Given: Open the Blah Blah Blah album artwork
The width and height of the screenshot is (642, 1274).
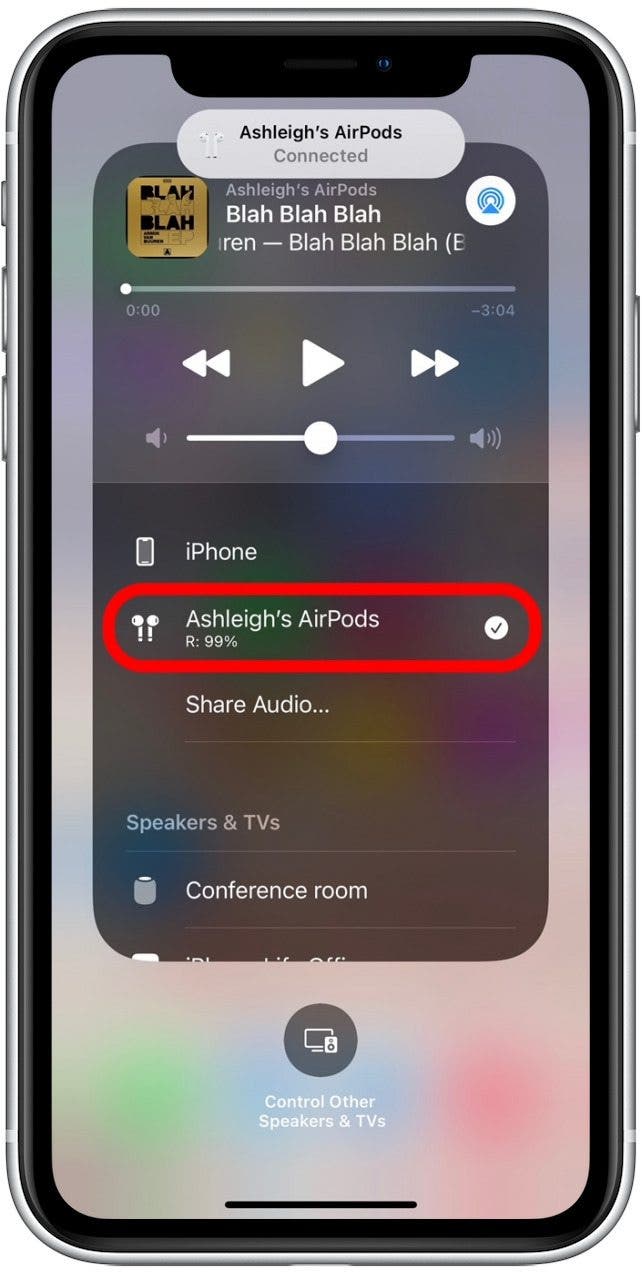Looking at the screenshot, I should coord(167,218).
